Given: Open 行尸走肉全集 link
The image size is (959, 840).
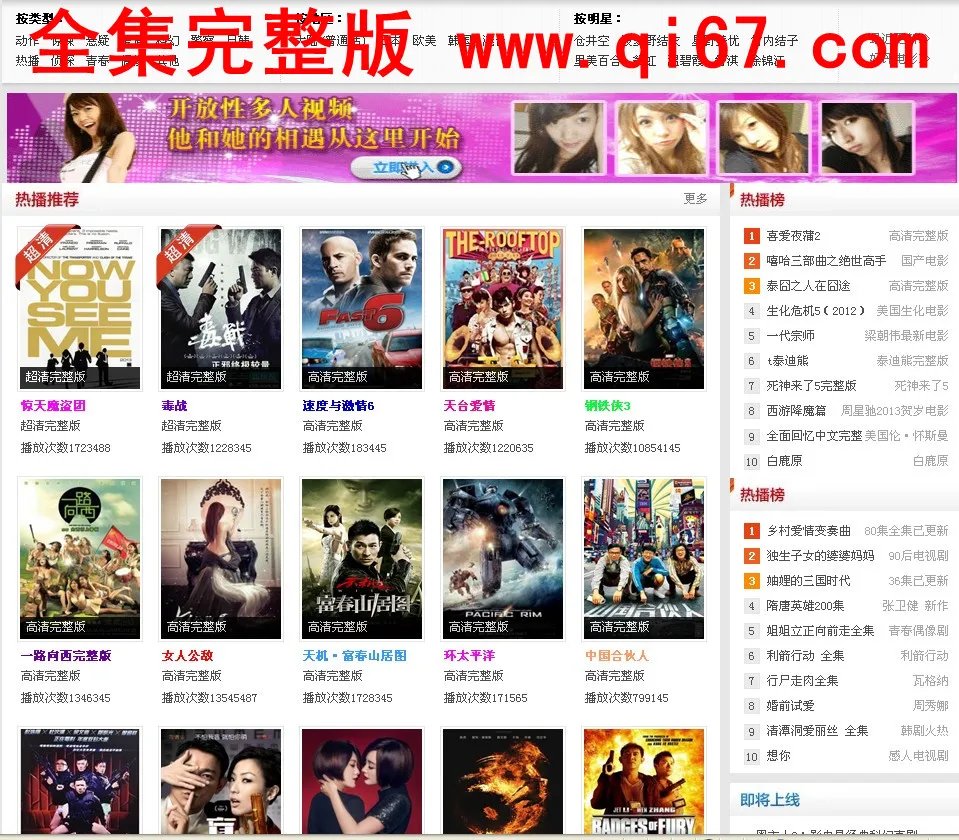Looking at the screenshot, I should click(x=802, y=681).
